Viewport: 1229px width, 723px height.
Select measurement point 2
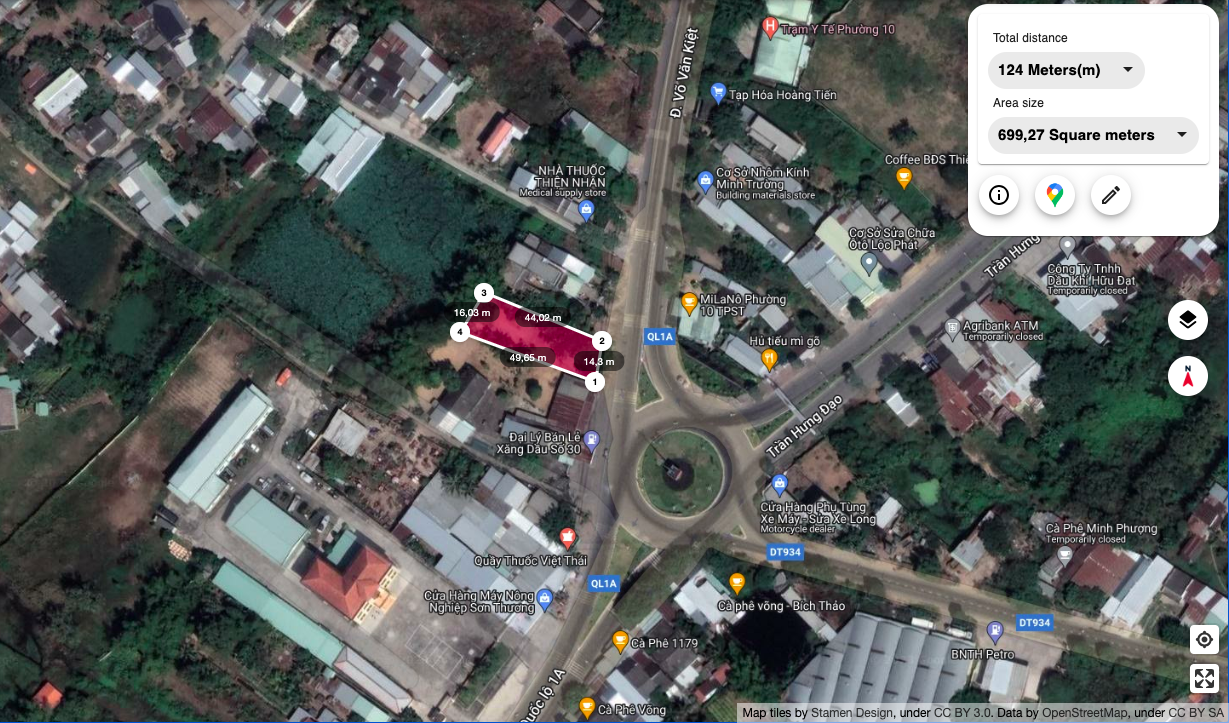[x=602, y=340]
